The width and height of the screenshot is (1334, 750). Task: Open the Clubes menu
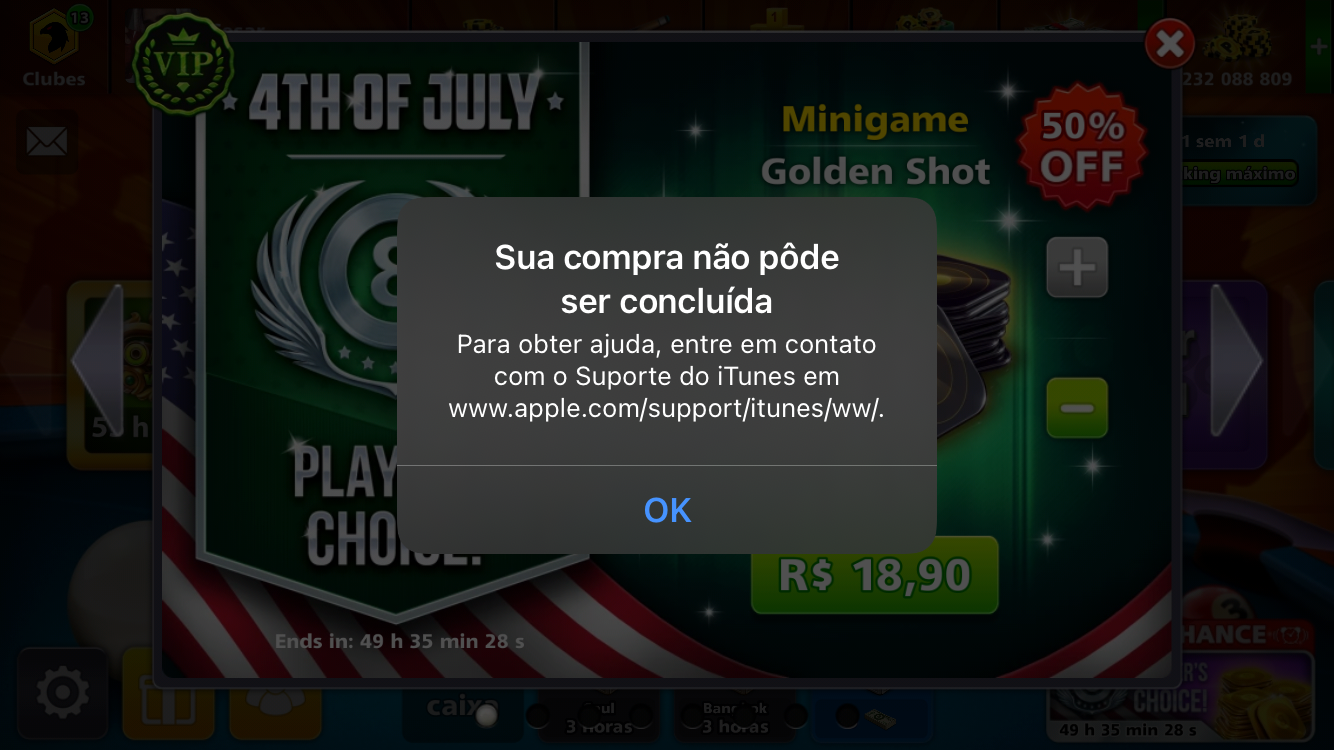click(52, 48)
